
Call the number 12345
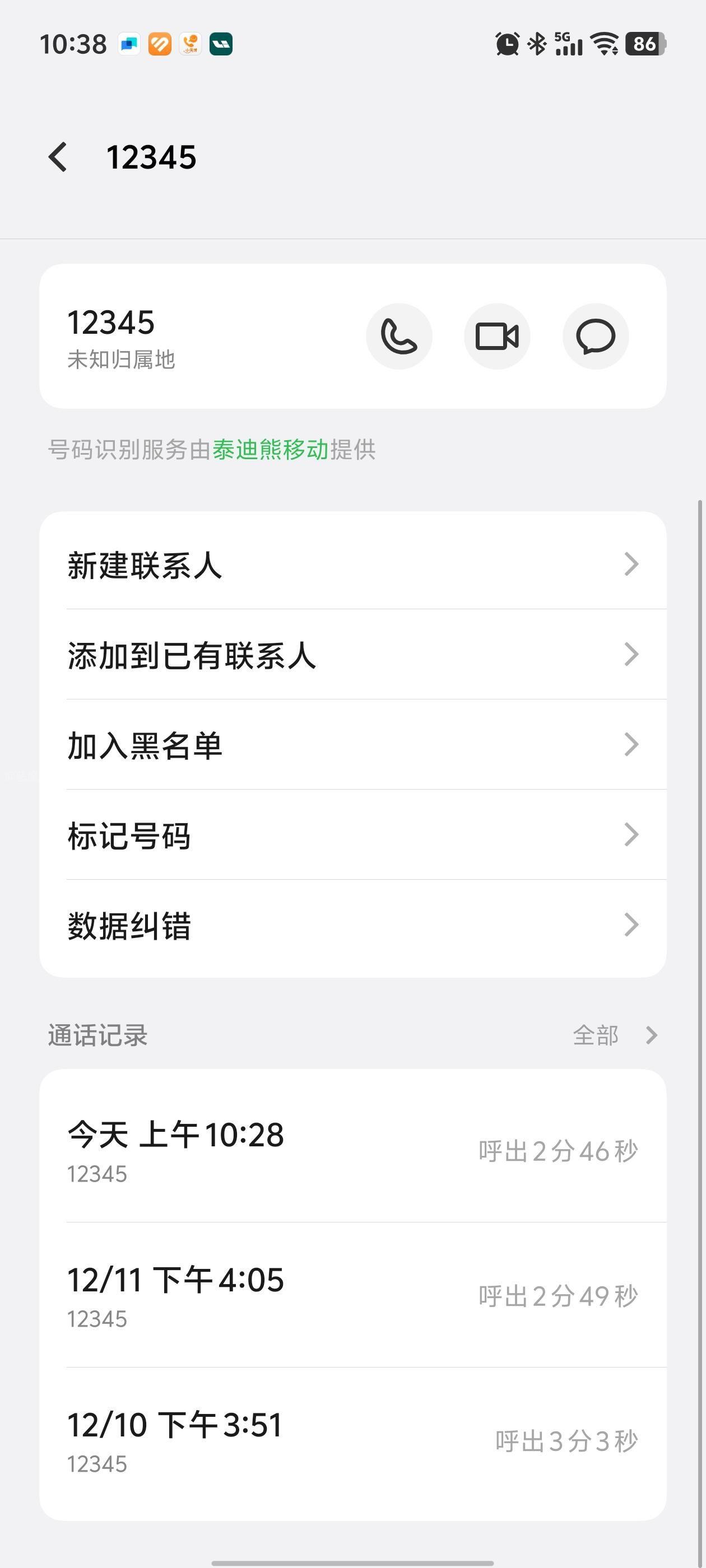click(x=399, y=336)
